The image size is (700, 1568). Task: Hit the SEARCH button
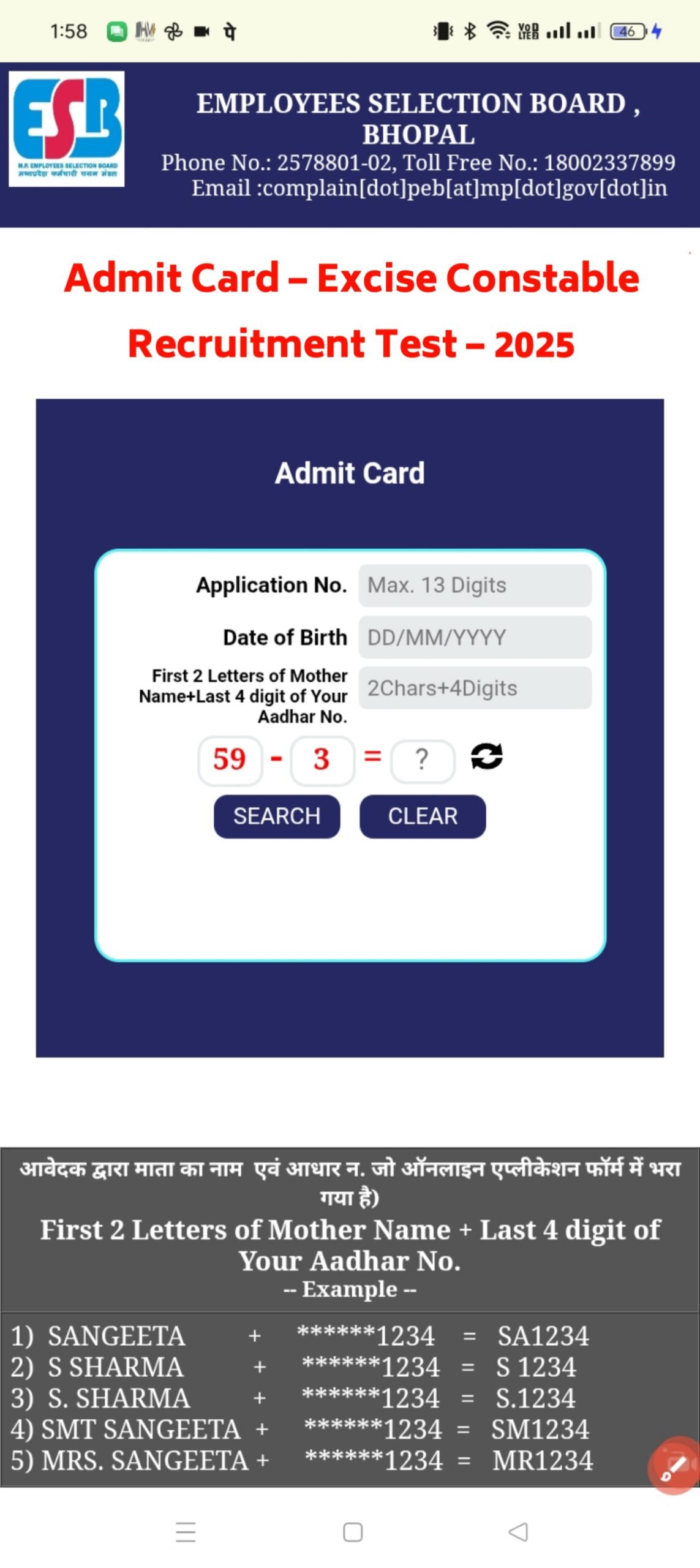click(277, 816)
